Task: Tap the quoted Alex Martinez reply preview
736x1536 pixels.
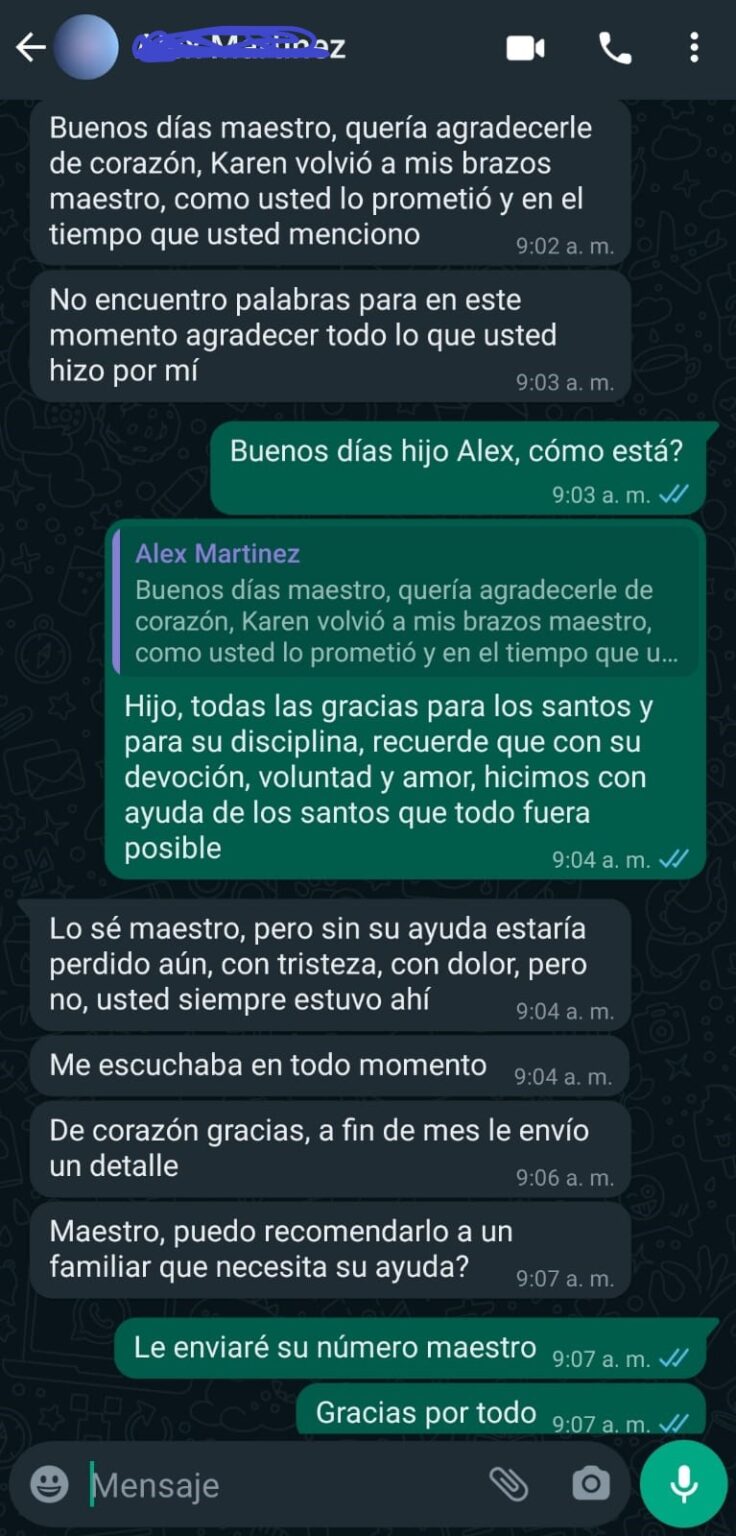Action: click(x=405, y=603)
